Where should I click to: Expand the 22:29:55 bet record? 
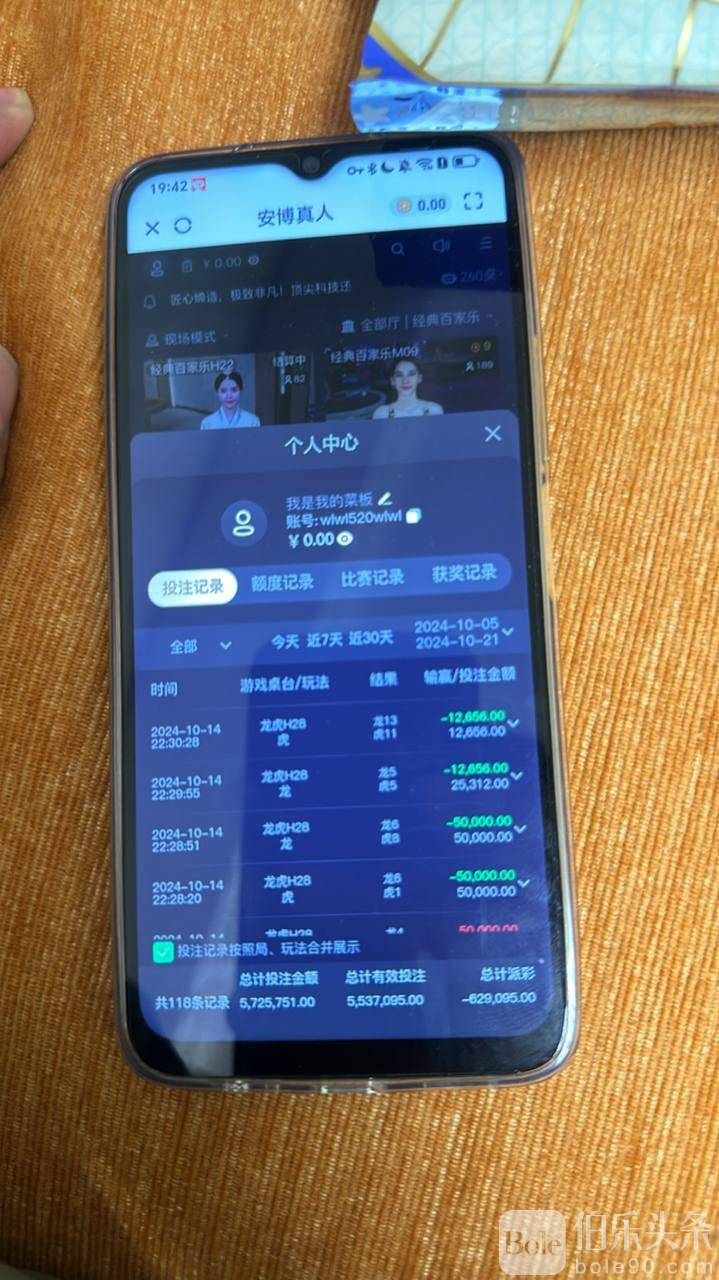(x=516, y=775)
